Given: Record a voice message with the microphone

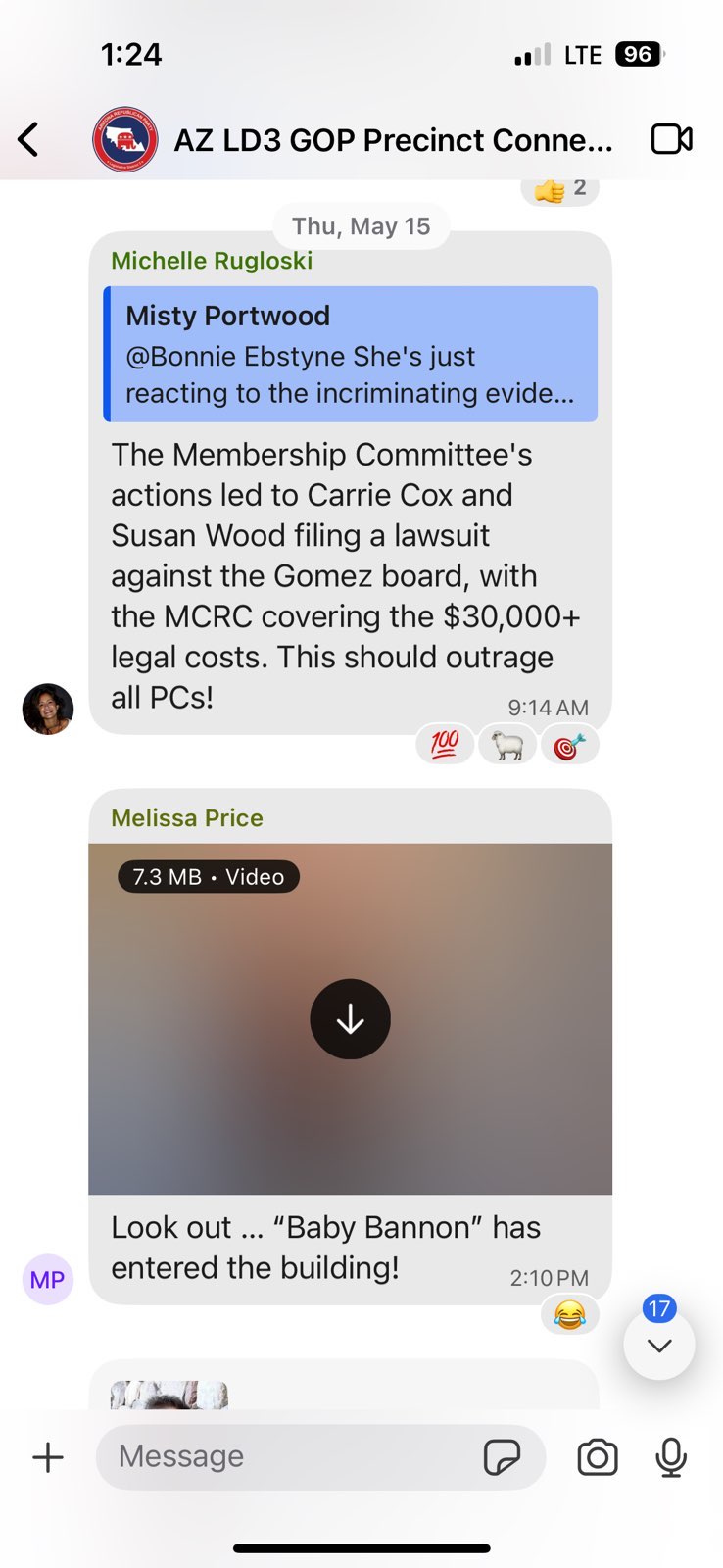Looking at the screenshot, I should 671,1457.
